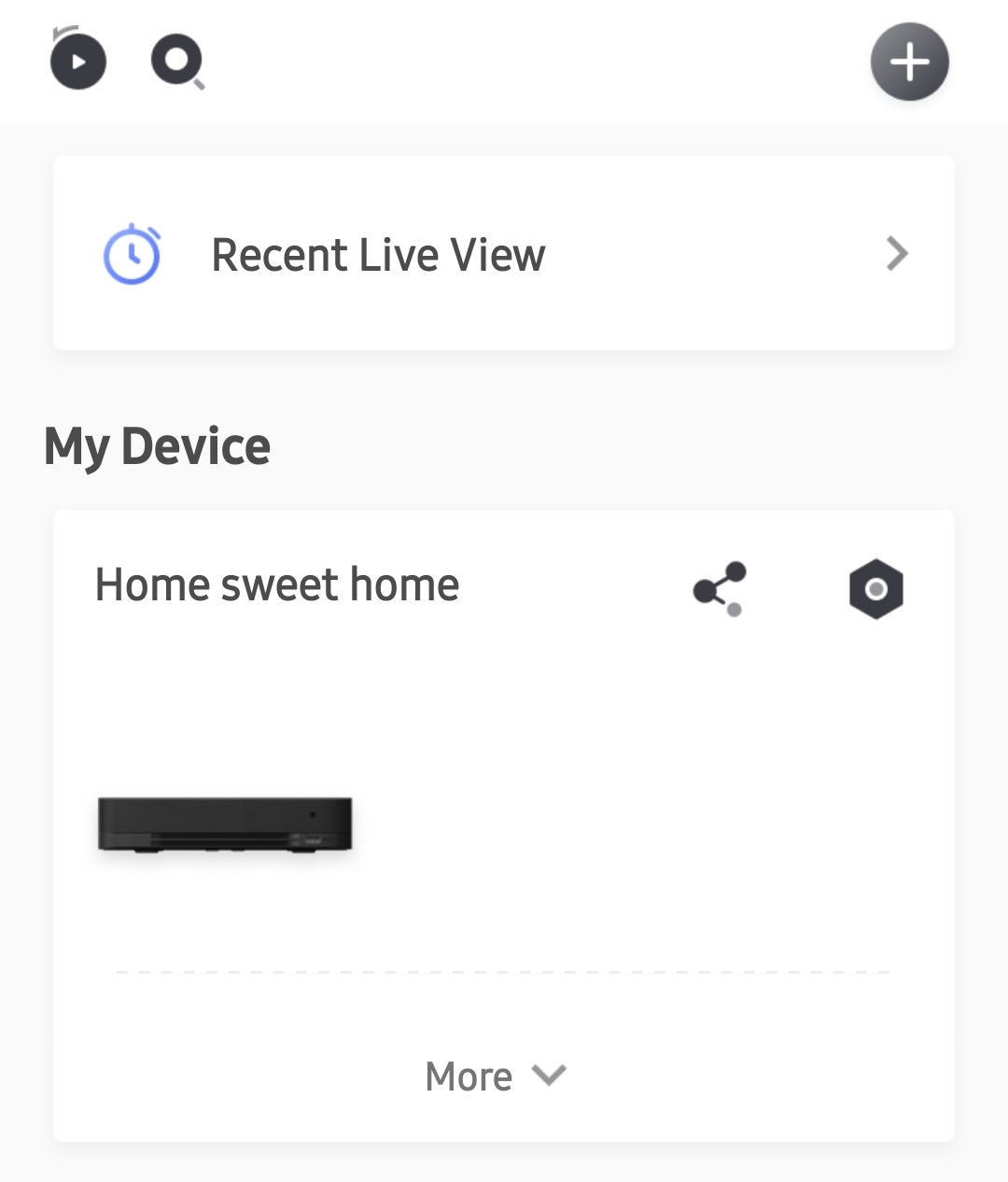Tap the More button on the device card
The height and width of the screenshot is (1182, 1008).
click(467, 1076)
